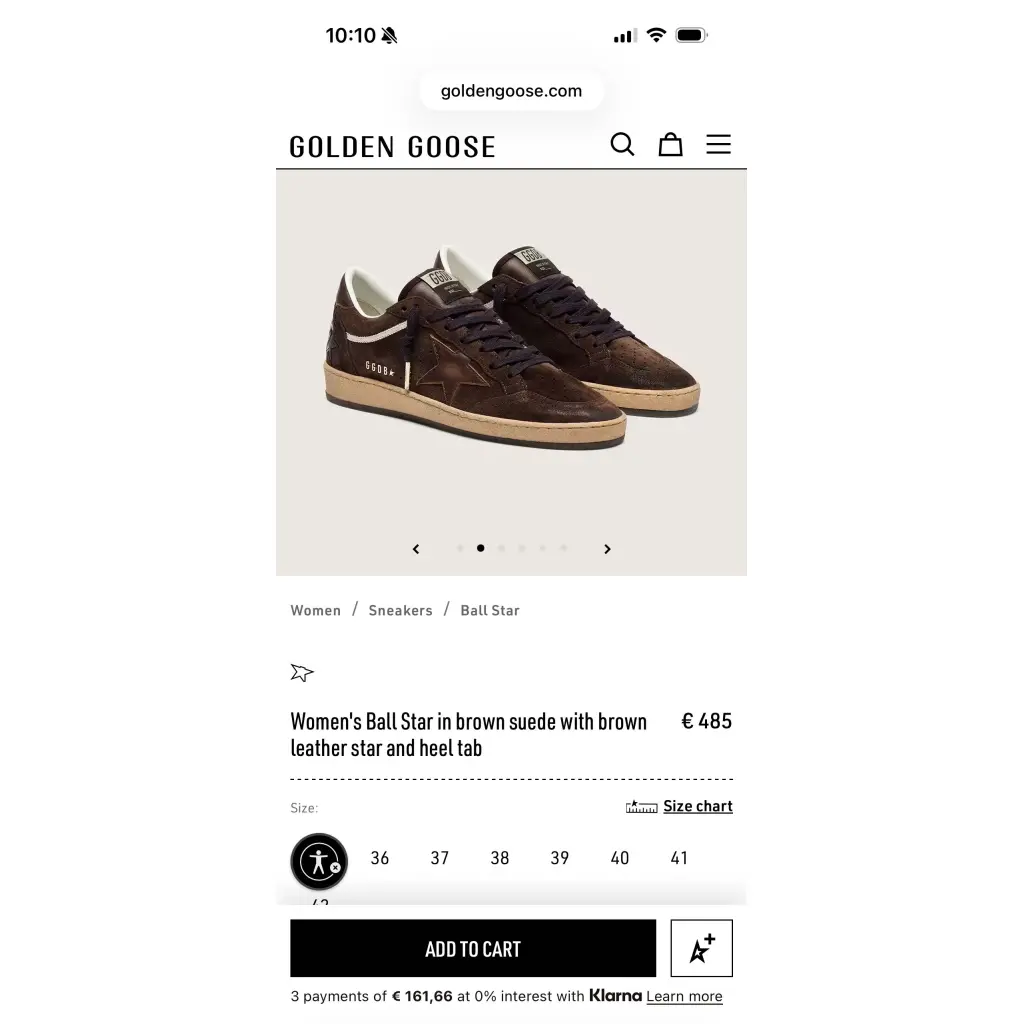
Task: Open the hamburger menu
Action: coord(718,144)
